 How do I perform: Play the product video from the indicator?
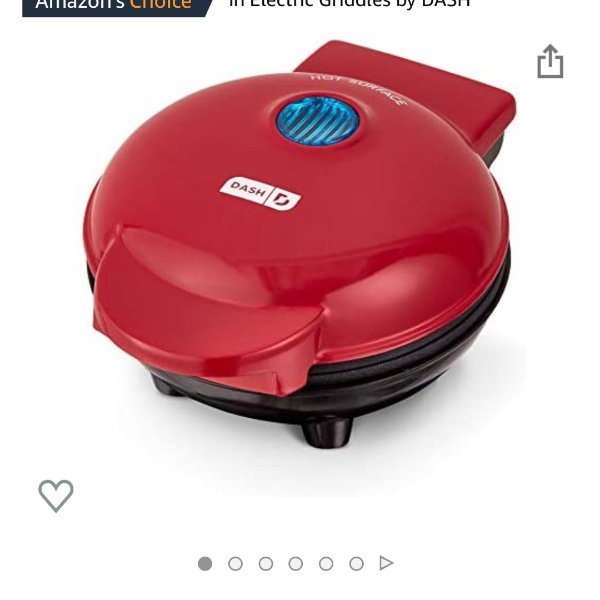click(386, 563)
